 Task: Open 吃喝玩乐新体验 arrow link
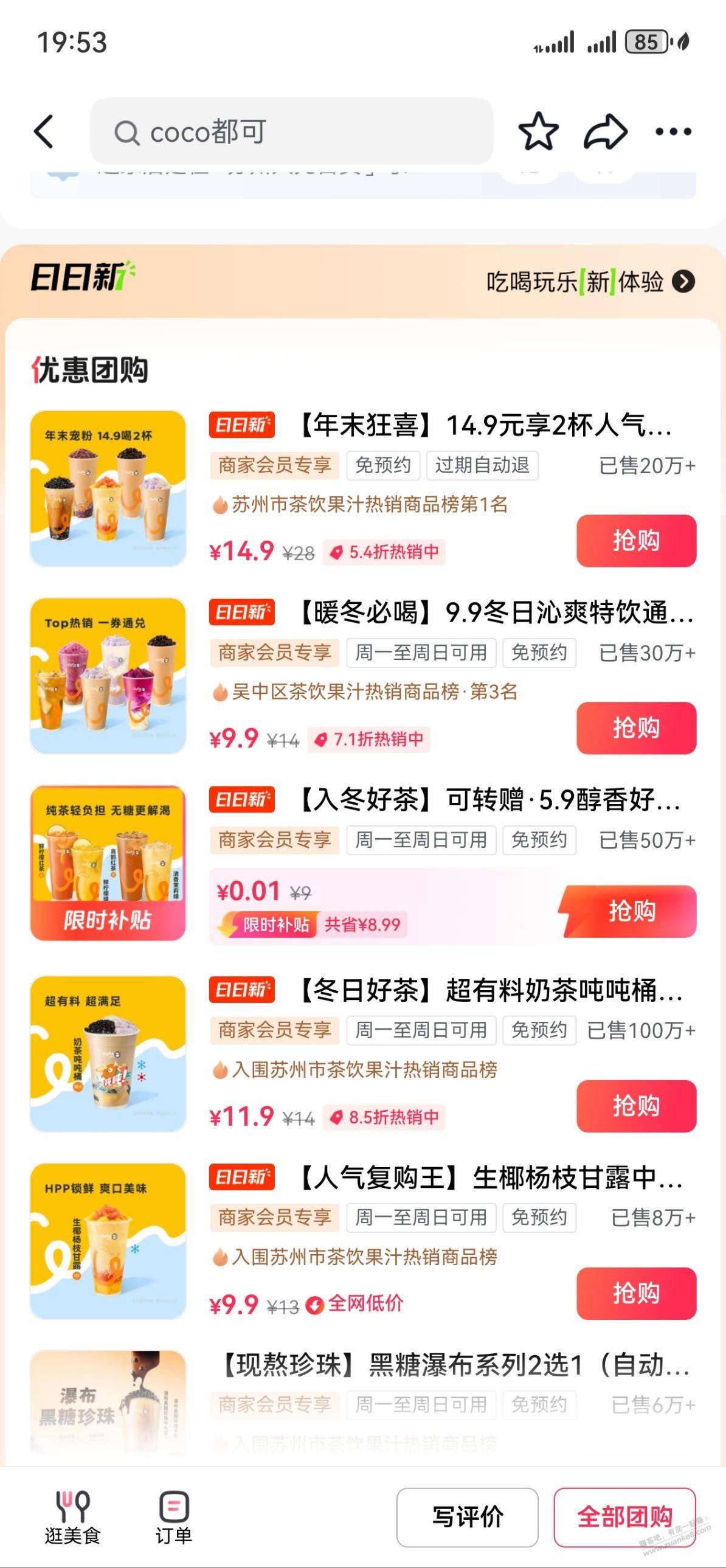pos(683,282)
